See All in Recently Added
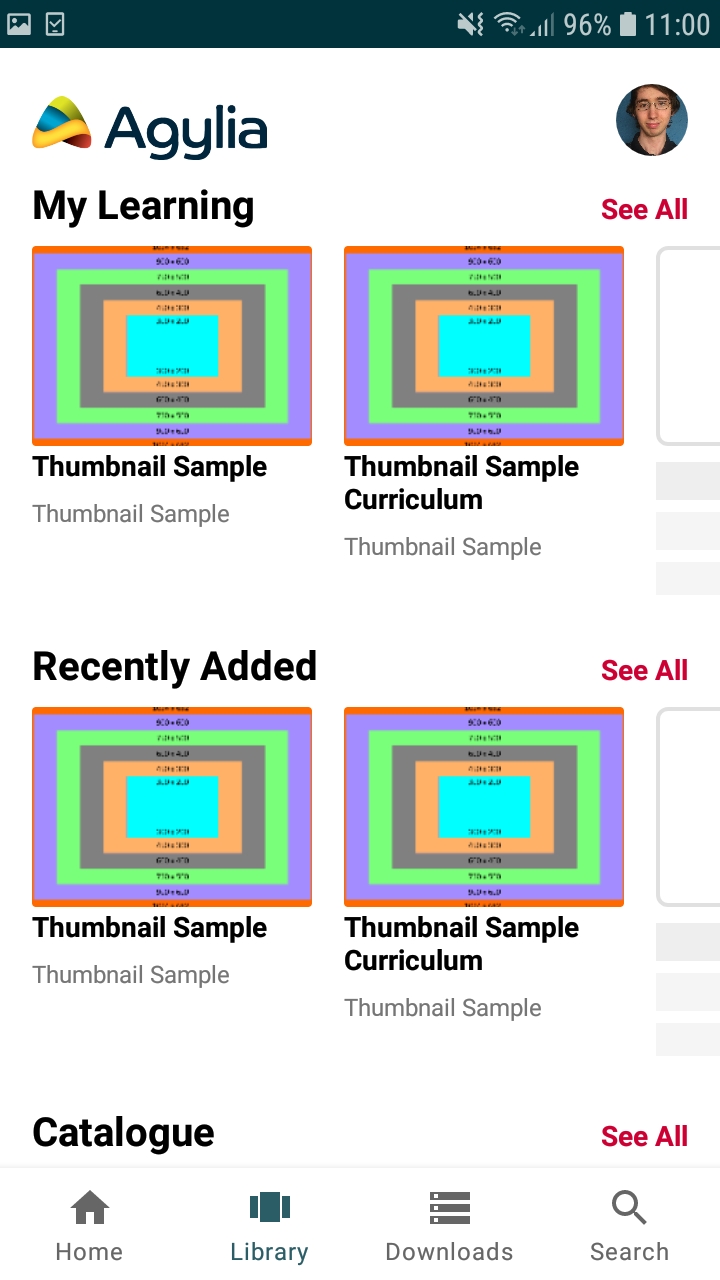 coord(644,671)
